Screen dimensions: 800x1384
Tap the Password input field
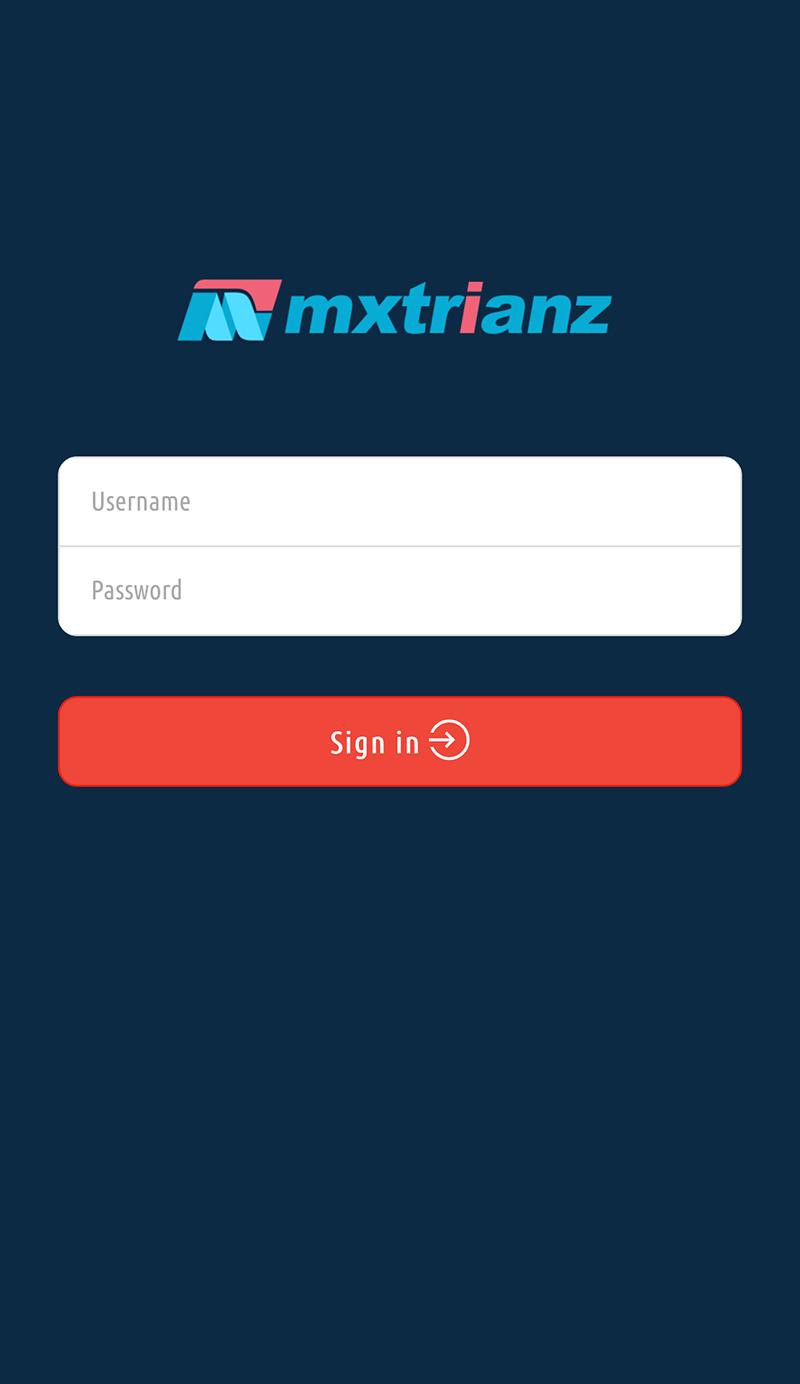400,590
